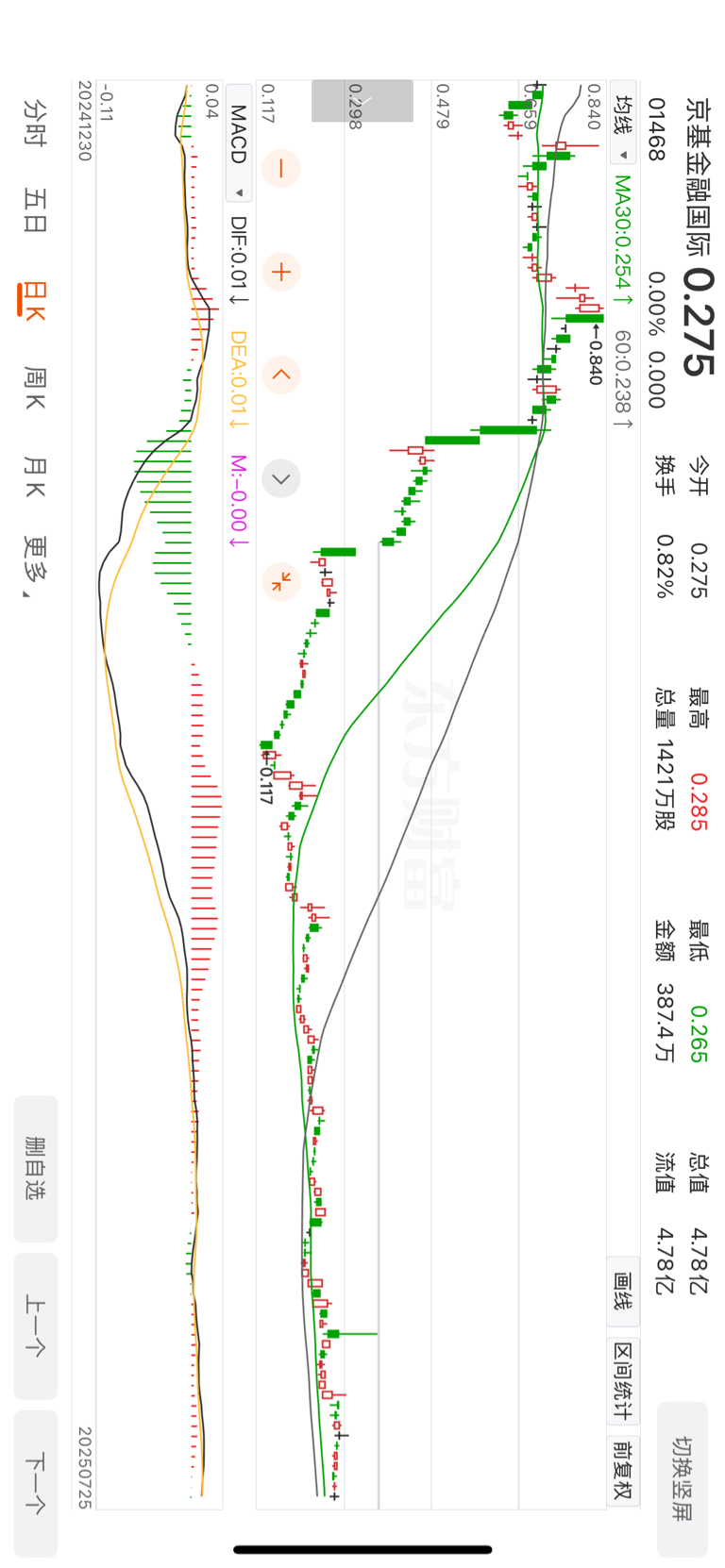Switch to 周K weekly candlestick view
Image resolution: width=725 pixels, height=1568 pixels.
(35, 389)
